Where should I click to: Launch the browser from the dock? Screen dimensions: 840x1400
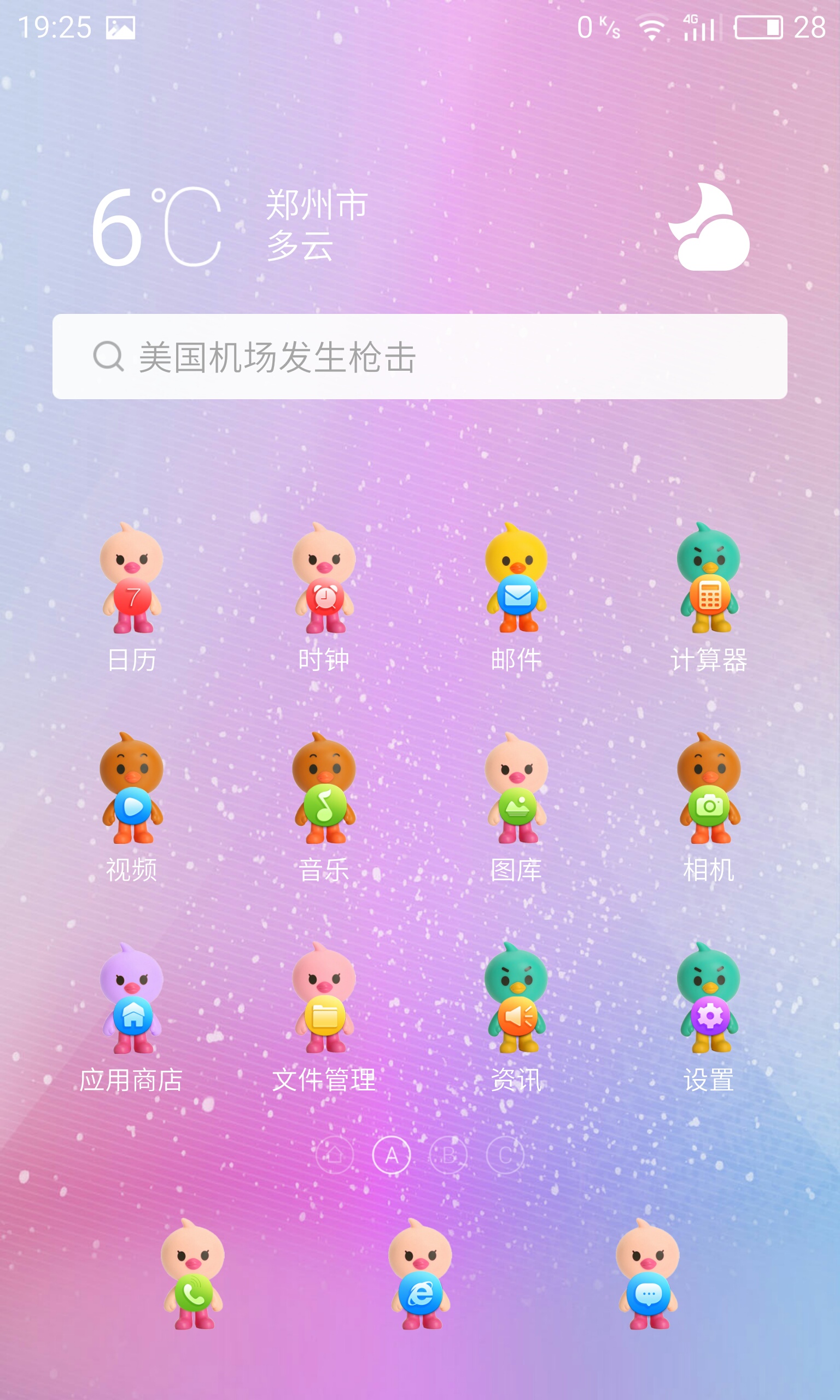point(420,1274)
